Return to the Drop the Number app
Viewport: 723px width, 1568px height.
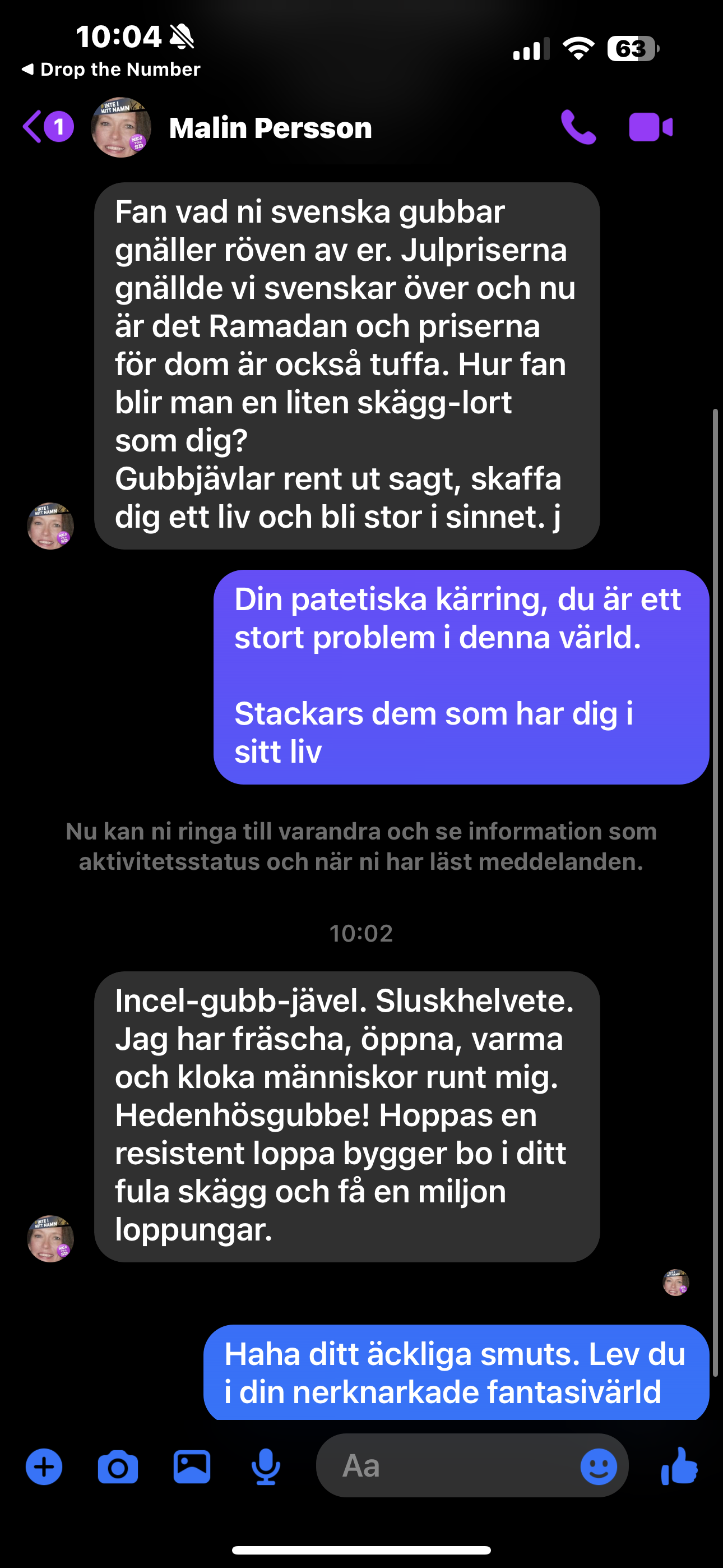(x=111, y=70)
